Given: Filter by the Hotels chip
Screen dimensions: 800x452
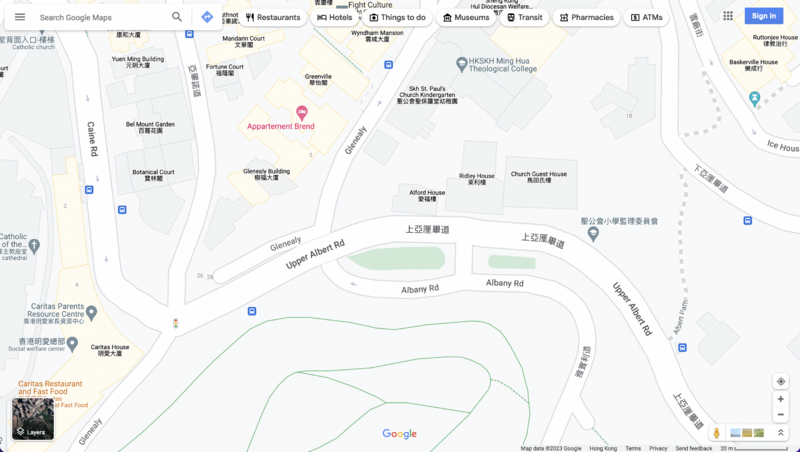Looking at the screenshot, I should tap(335, 17).
